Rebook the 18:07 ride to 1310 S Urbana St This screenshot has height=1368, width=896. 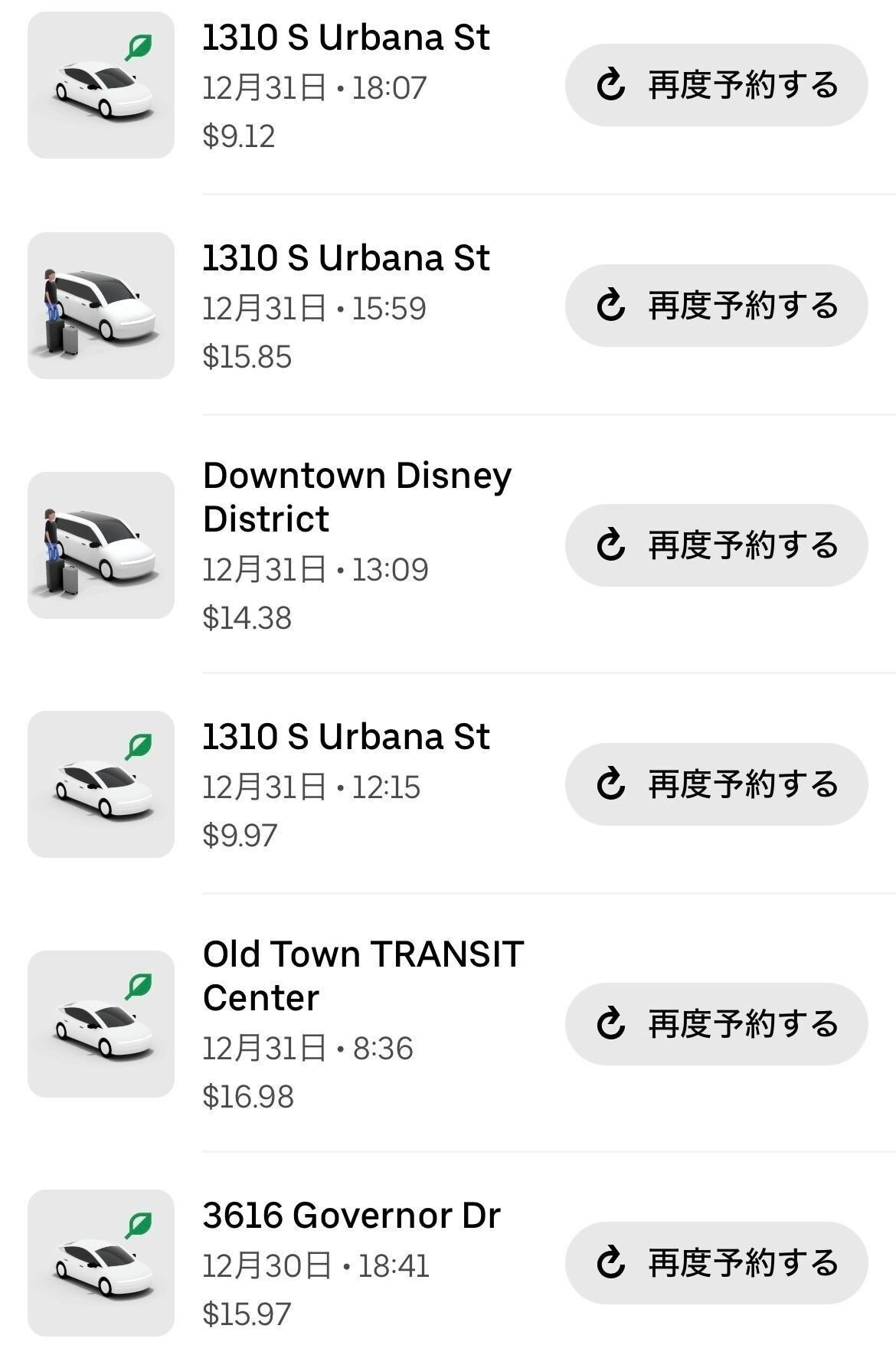pos(716,85)
